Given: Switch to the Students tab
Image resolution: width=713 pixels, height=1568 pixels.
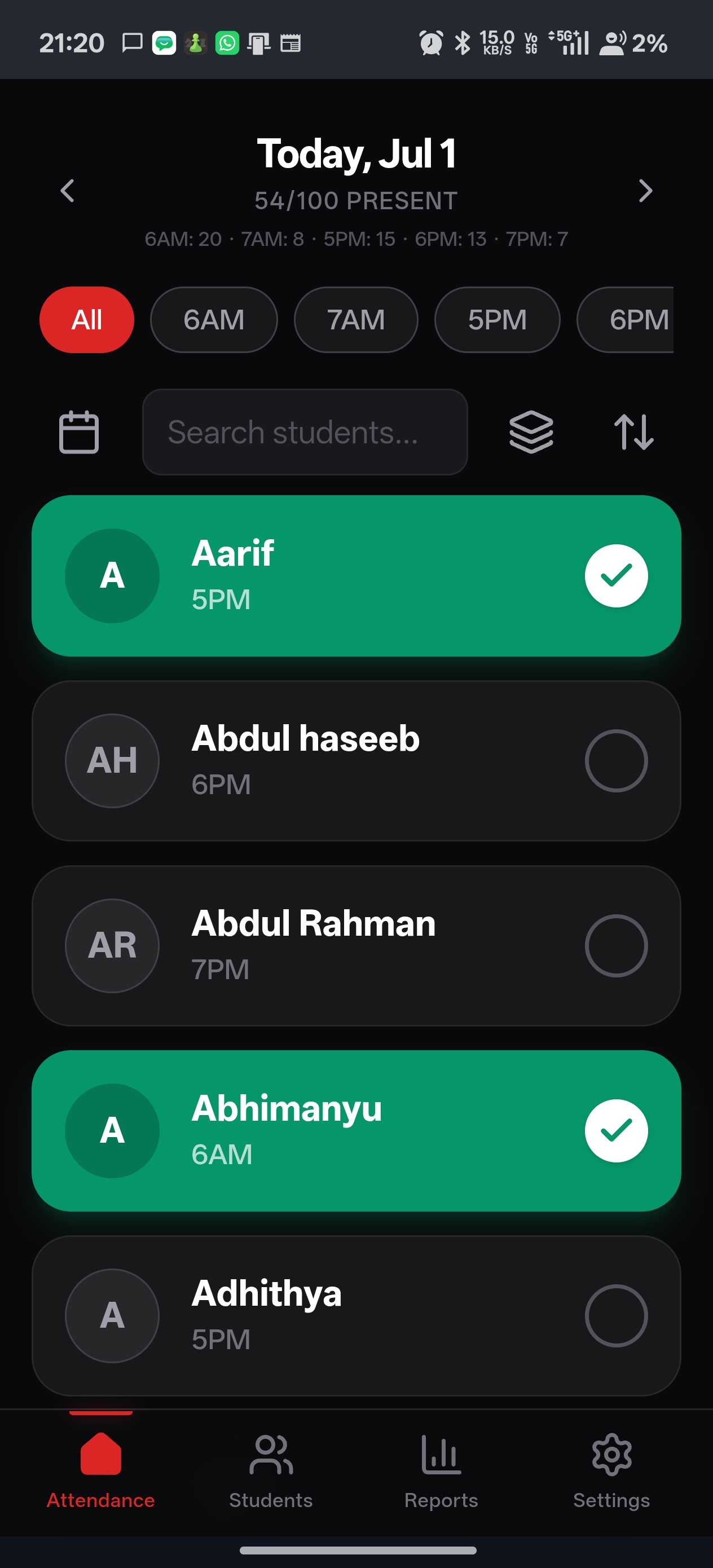Looking at the screenshot, I should tap(271, 1471).
